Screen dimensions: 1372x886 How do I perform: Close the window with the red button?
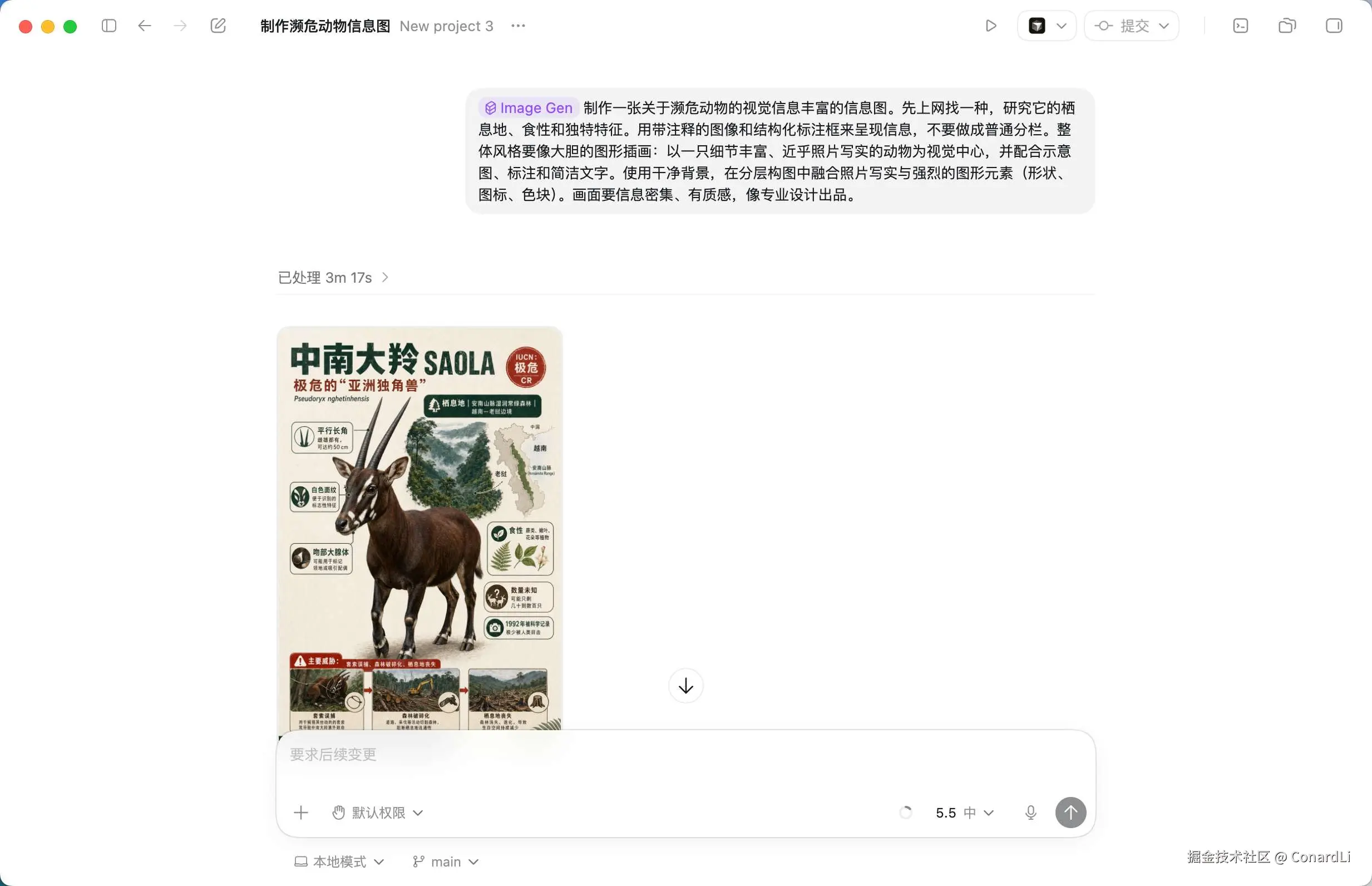pyautogui.click(x=25, y=27)
